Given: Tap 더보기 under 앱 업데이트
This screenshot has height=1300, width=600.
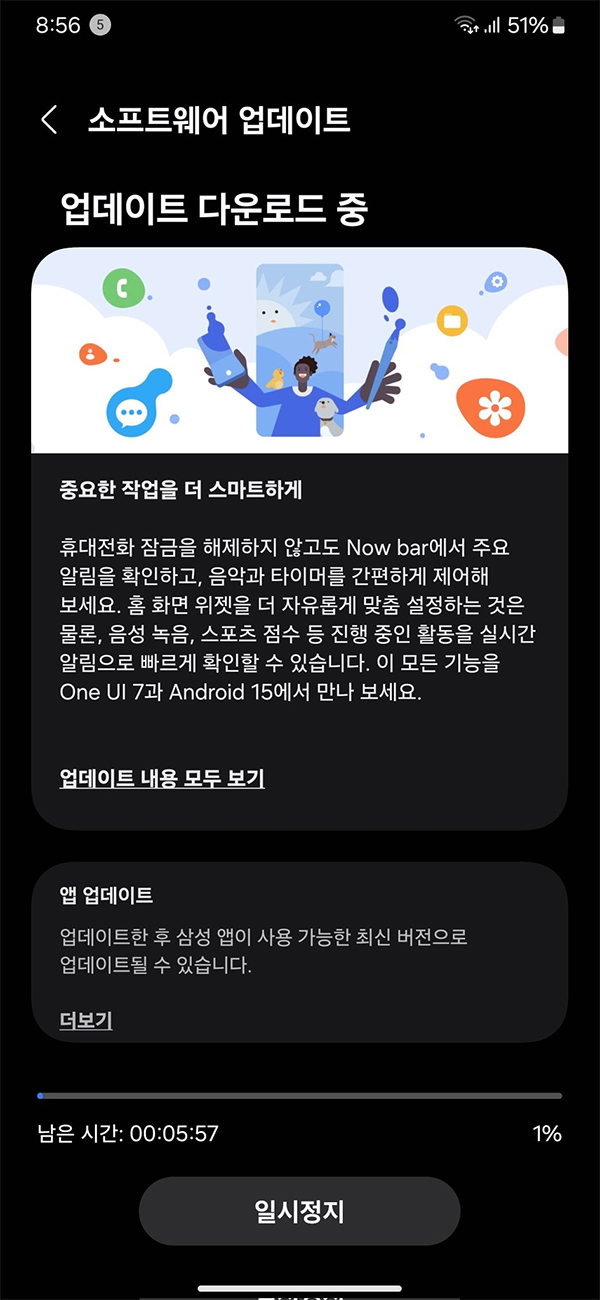Looking at the screenshot, I should pos(86,1020).
